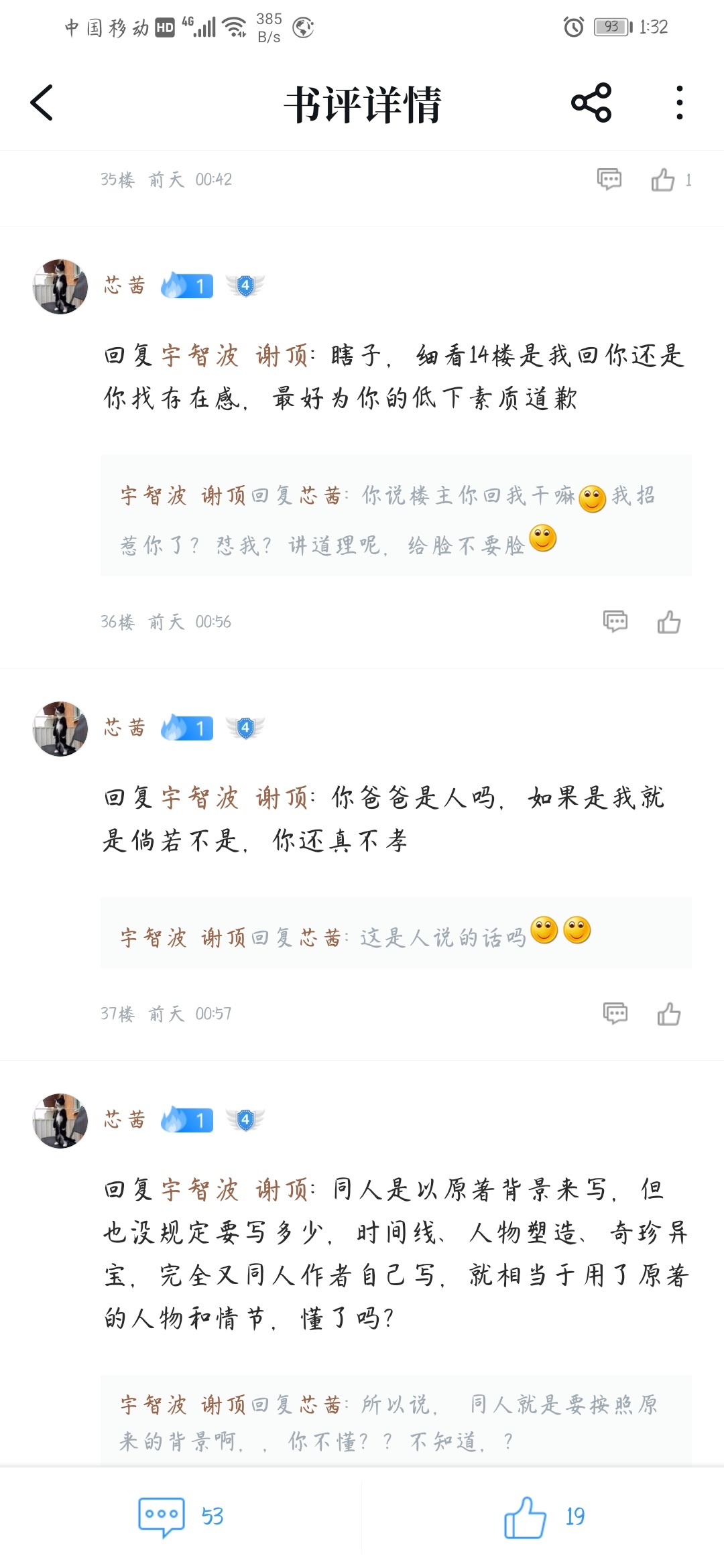Tap the username 芯苗 on the 37楼 comment
This screenshot has height=1568, width=724.
point(125,728)
